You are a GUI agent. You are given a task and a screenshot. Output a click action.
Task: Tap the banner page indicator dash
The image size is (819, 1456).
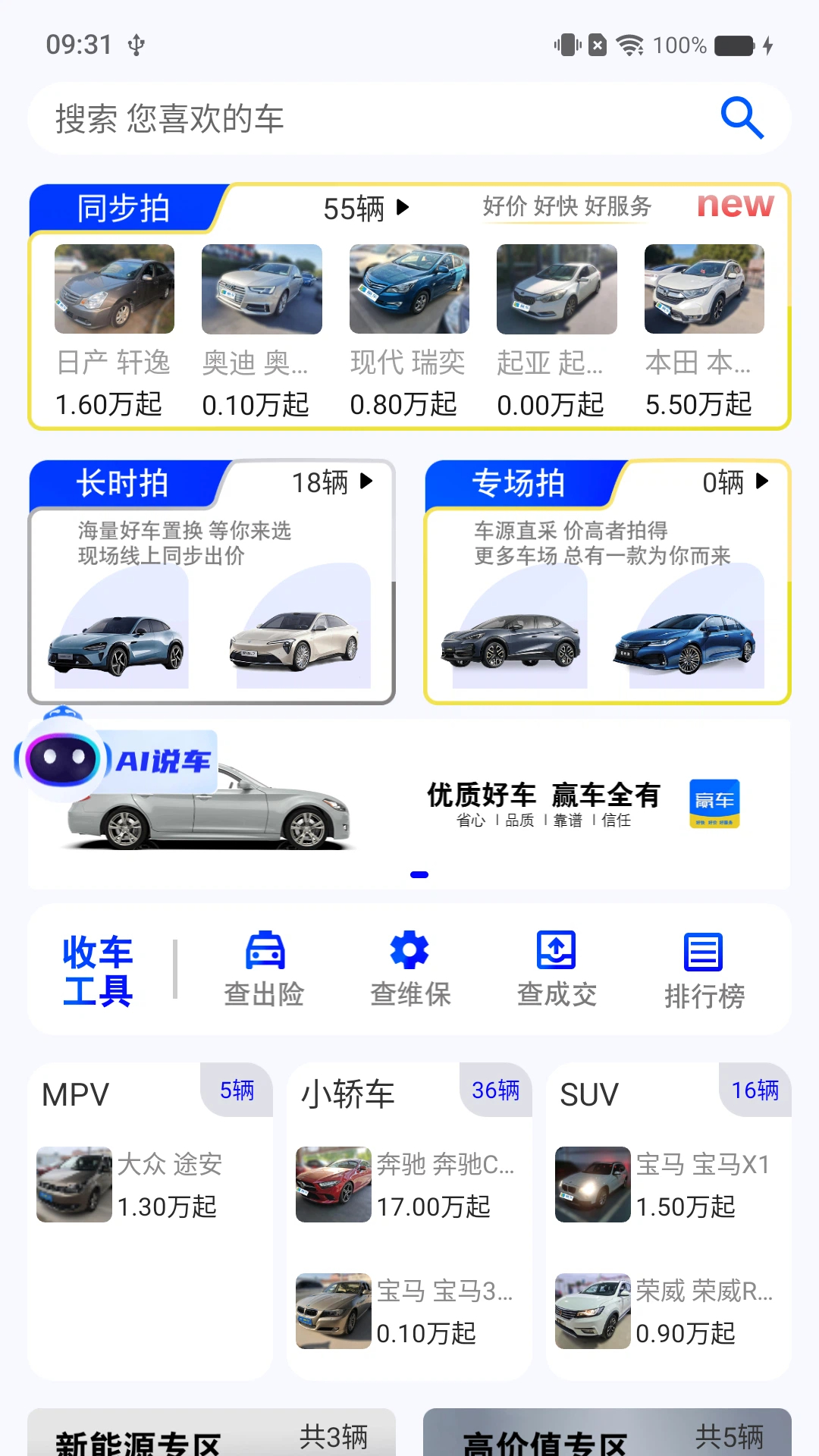[419, 874]
